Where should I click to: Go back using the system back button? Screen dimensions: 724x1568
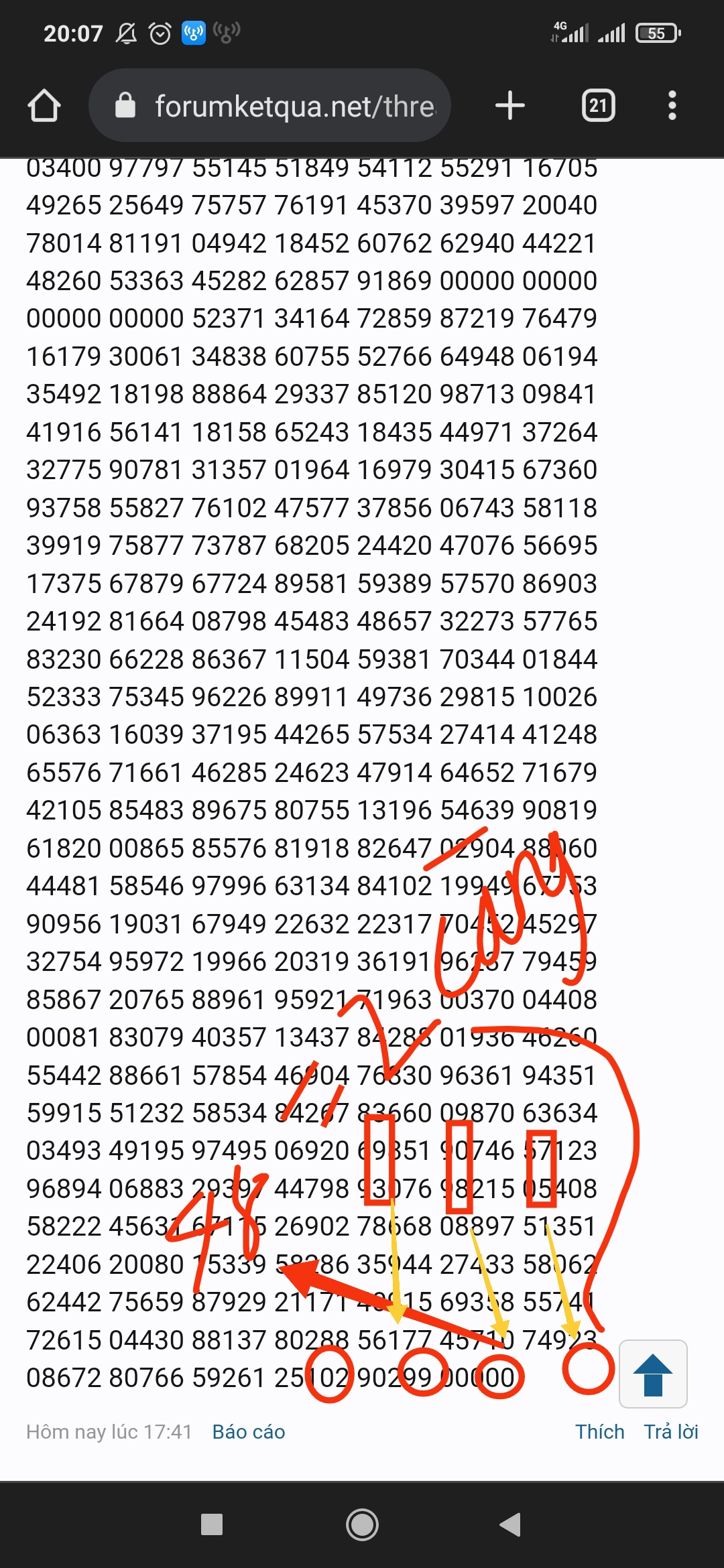(x=511, y=1524)
